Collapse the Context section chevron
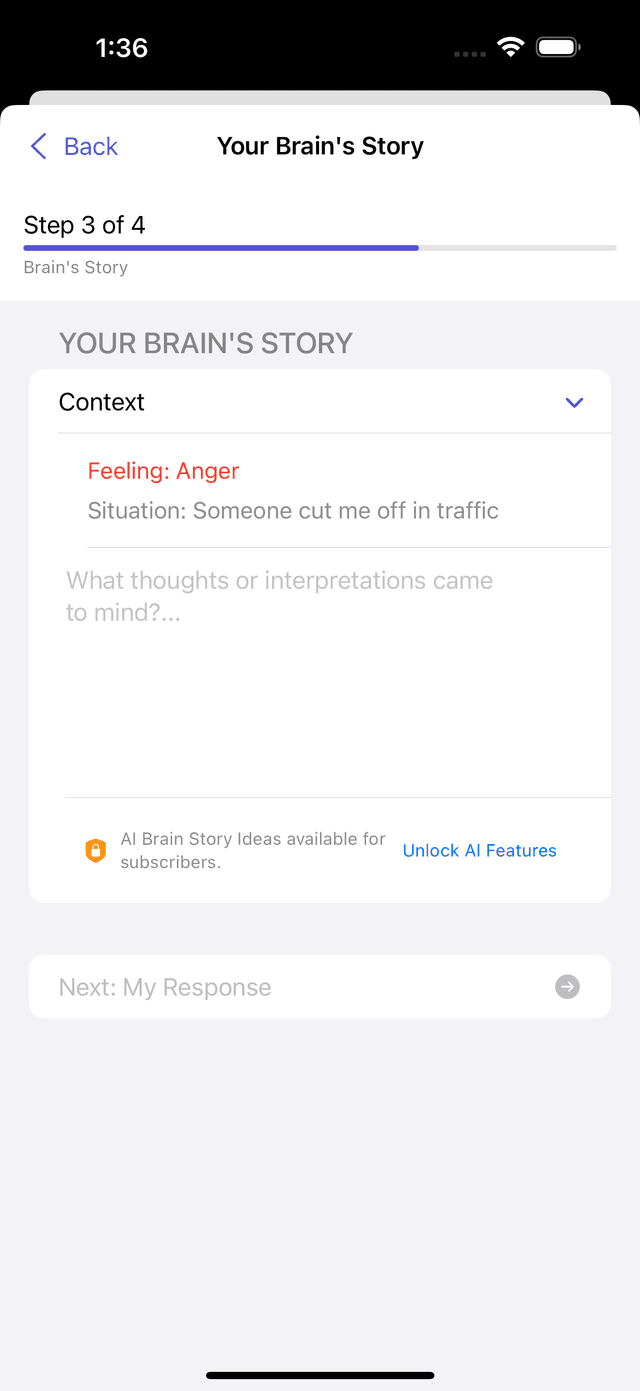Image resolution: width=640 pixels, height=1391 pixels. [574, 403]
